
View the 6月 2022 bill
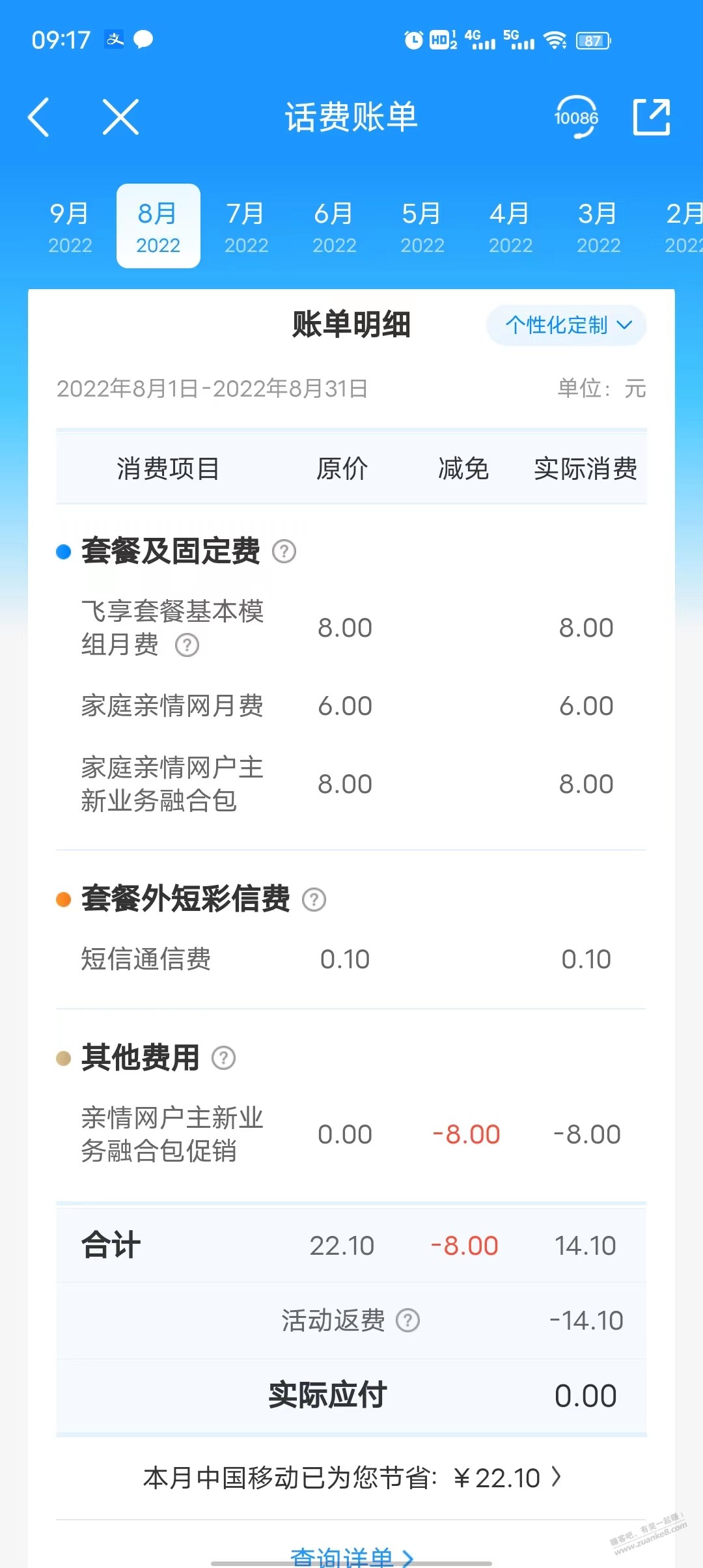(334, 226)
